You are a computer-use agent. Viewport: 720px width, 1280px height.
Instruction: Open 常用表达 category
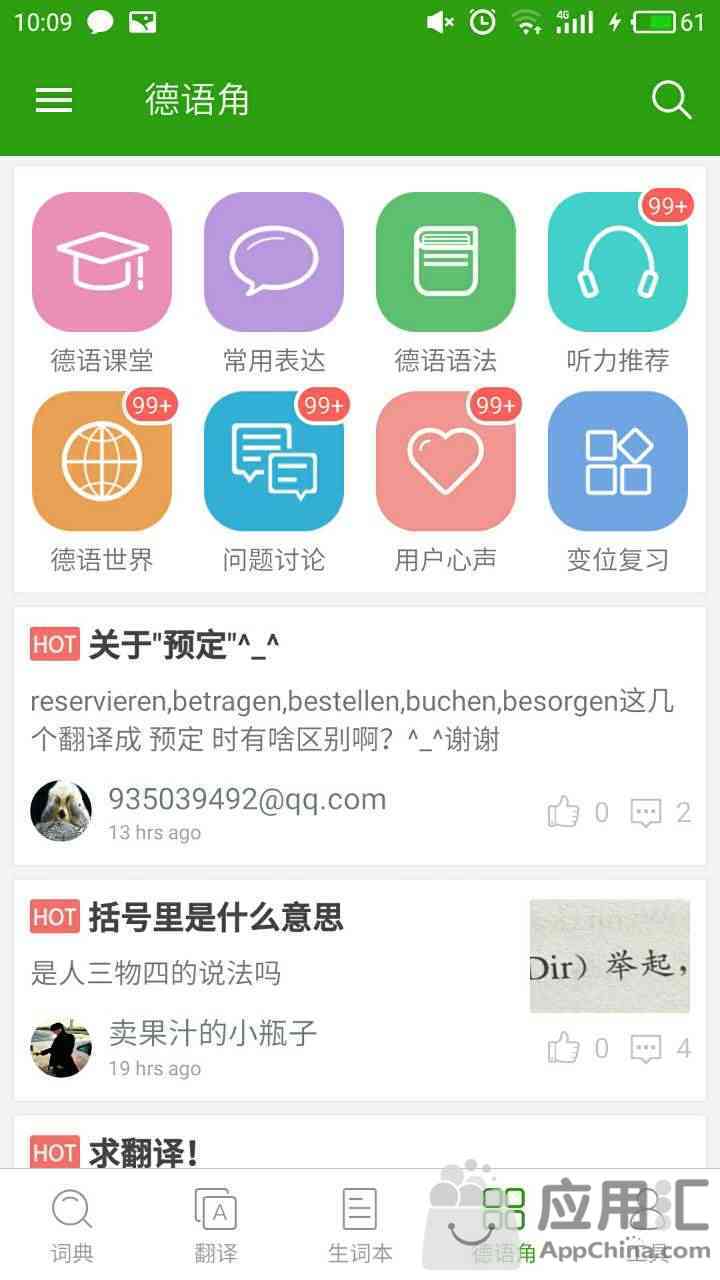(274, 262)
